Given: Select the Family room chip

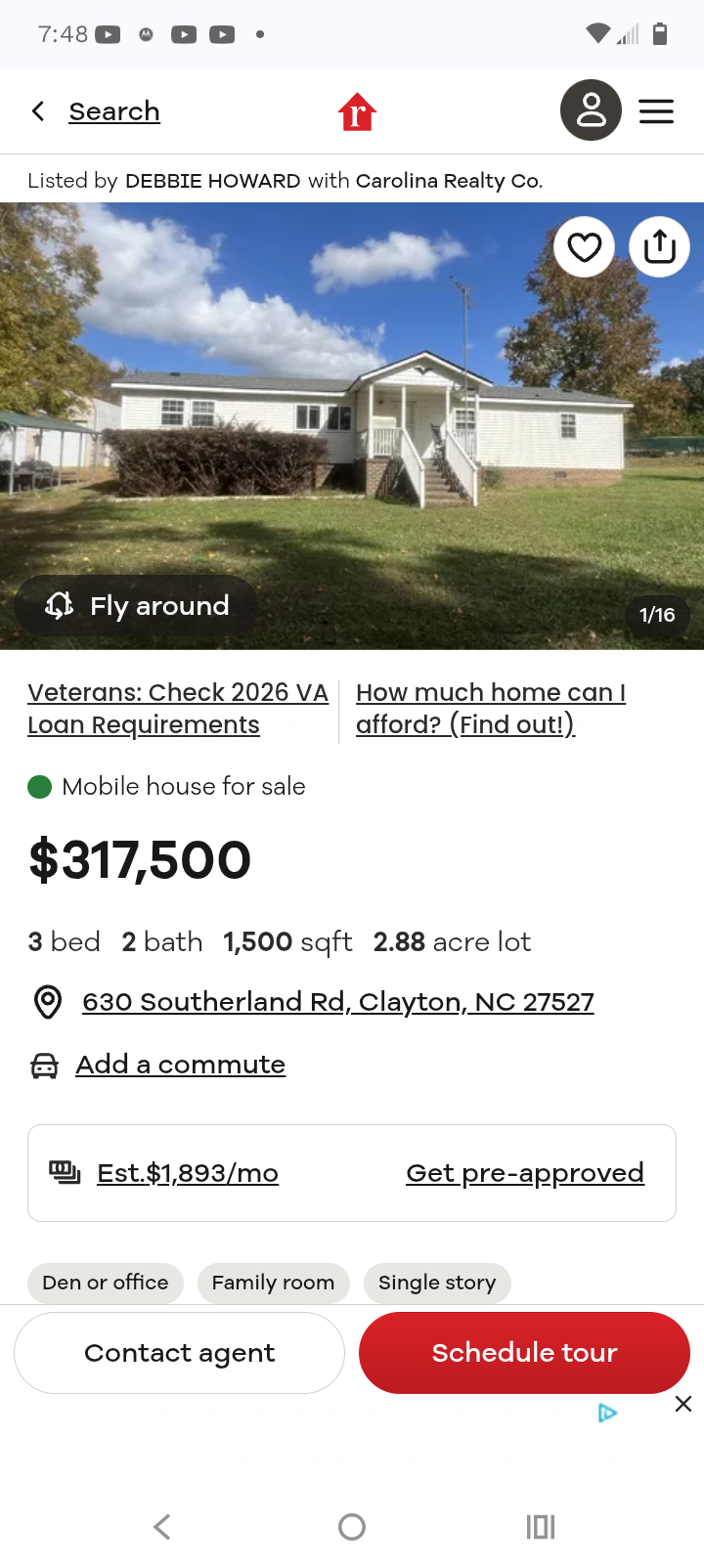Looking at the screenshot, I should pyautogui.click(x=273, y=1283).
